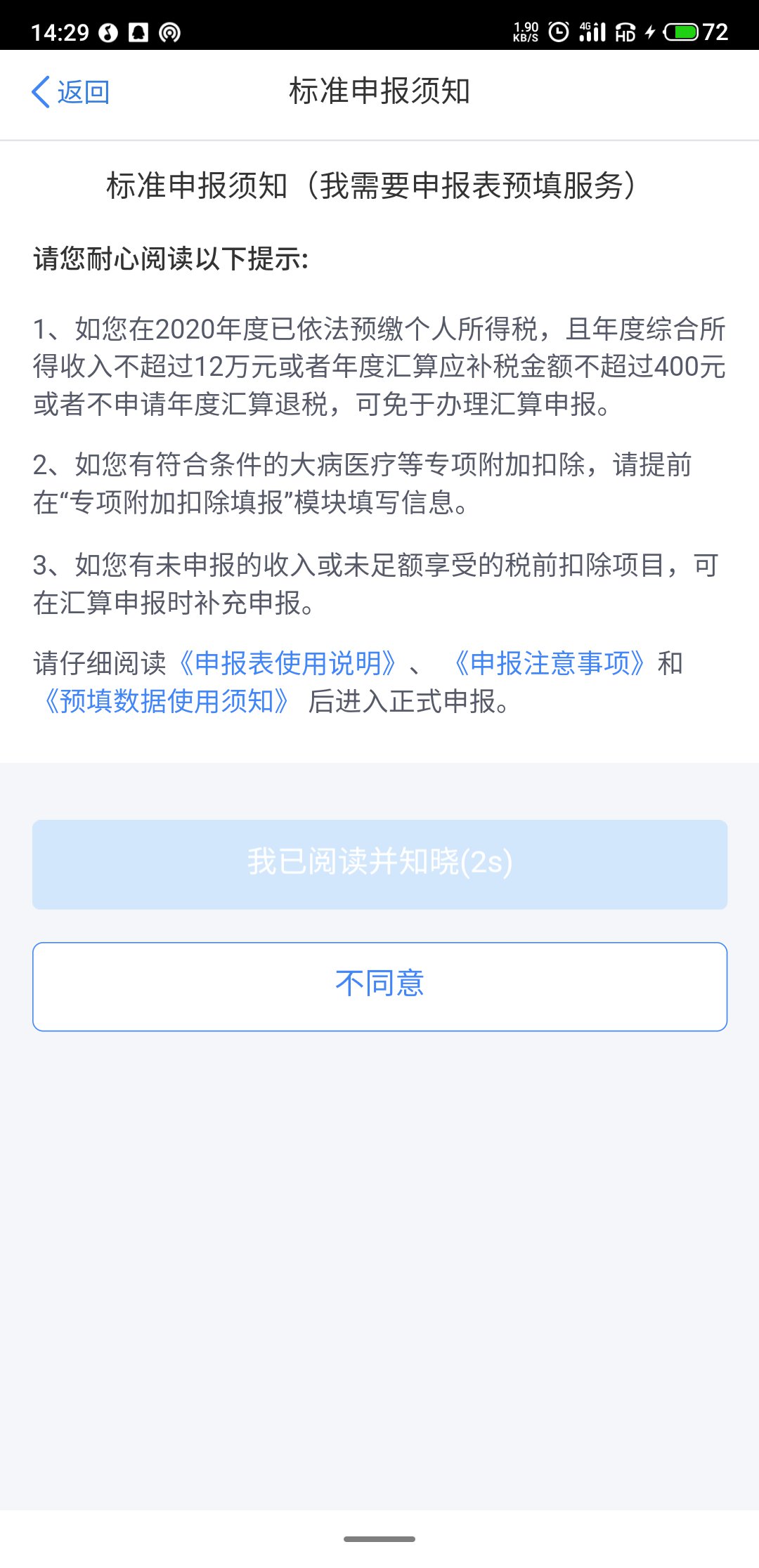Tap the hotspot icon in the status bar
Viewport: 759px width, 1568px height.
[169, 32]
